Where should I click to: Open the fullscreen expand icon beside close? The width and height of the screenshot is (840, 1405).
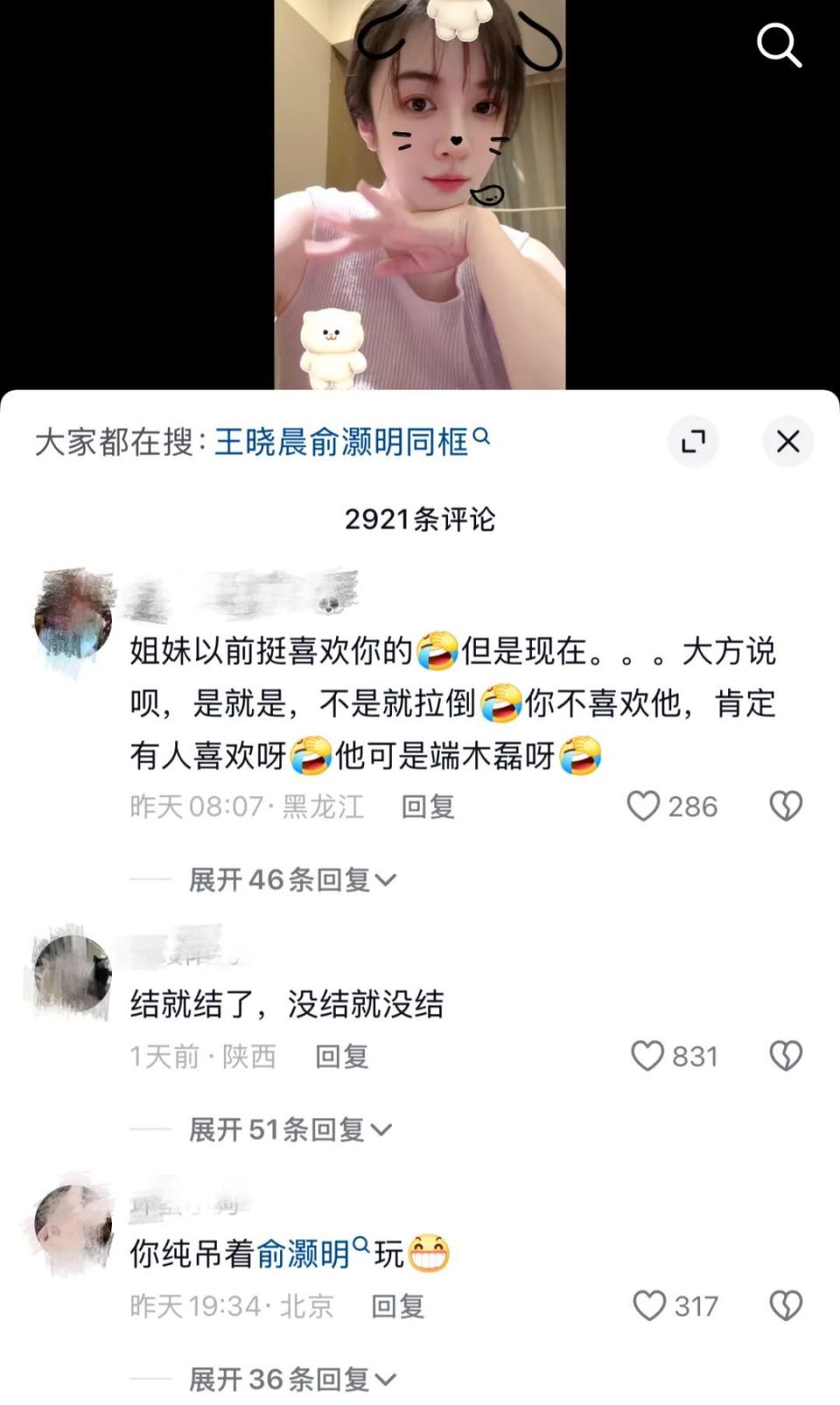[694, 442]
